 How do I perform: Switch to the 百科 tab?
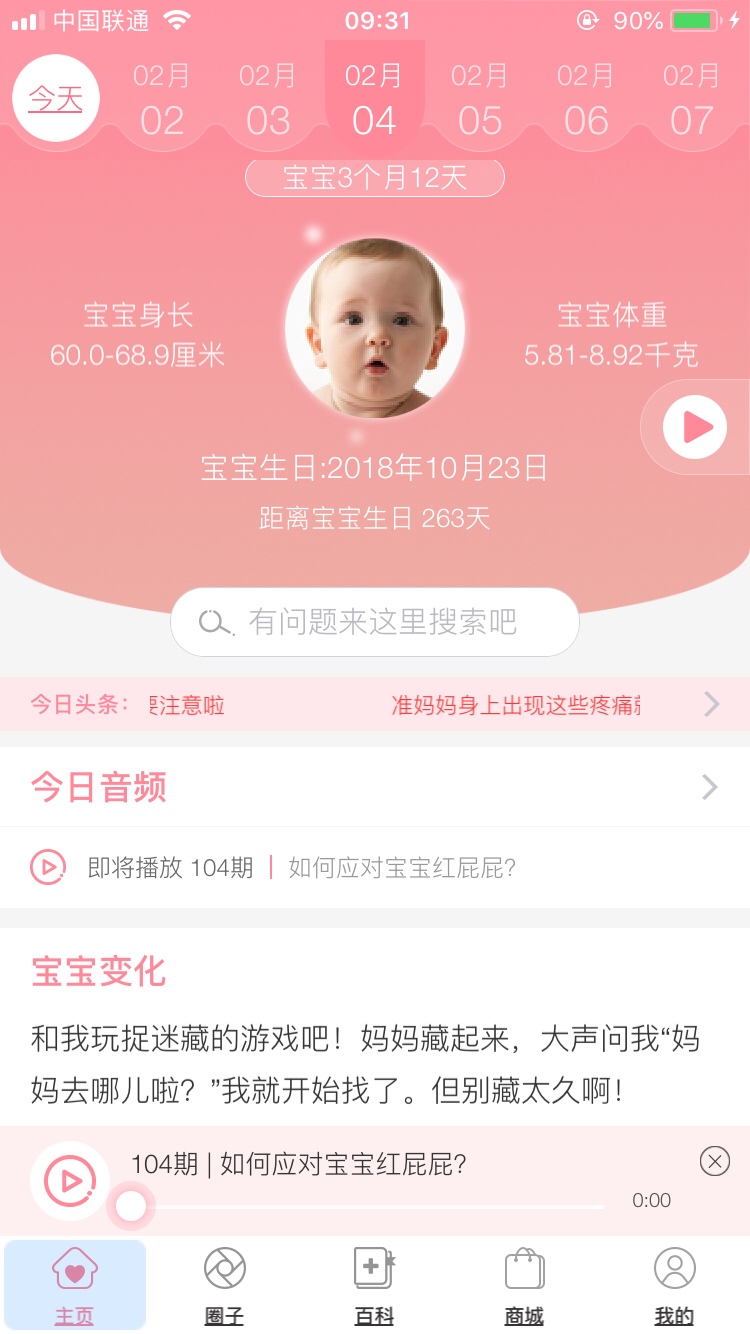point(374,1285)
